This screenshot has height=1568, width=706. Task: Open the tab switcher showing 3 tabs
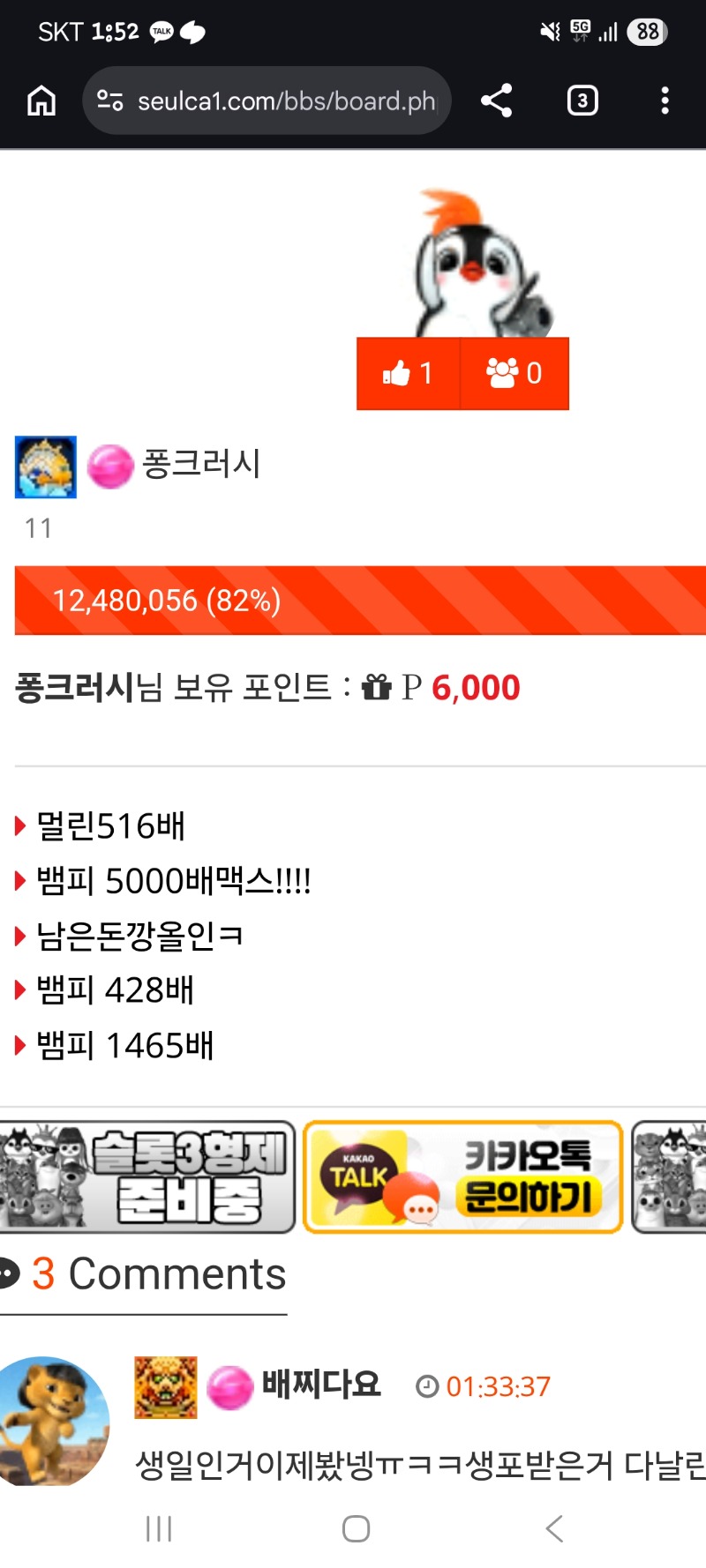coord(582,101)
